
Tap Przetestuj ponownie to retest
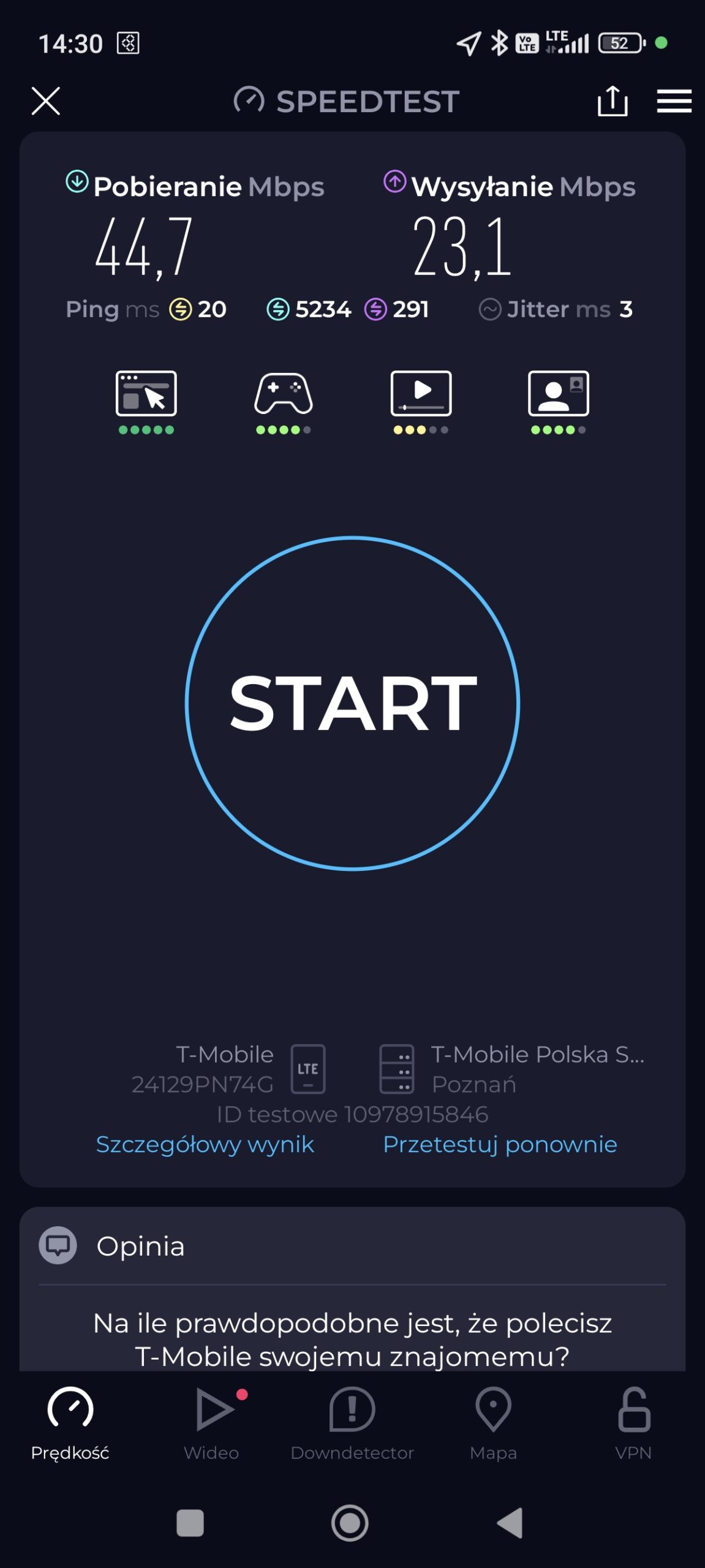pos(500,1144)
